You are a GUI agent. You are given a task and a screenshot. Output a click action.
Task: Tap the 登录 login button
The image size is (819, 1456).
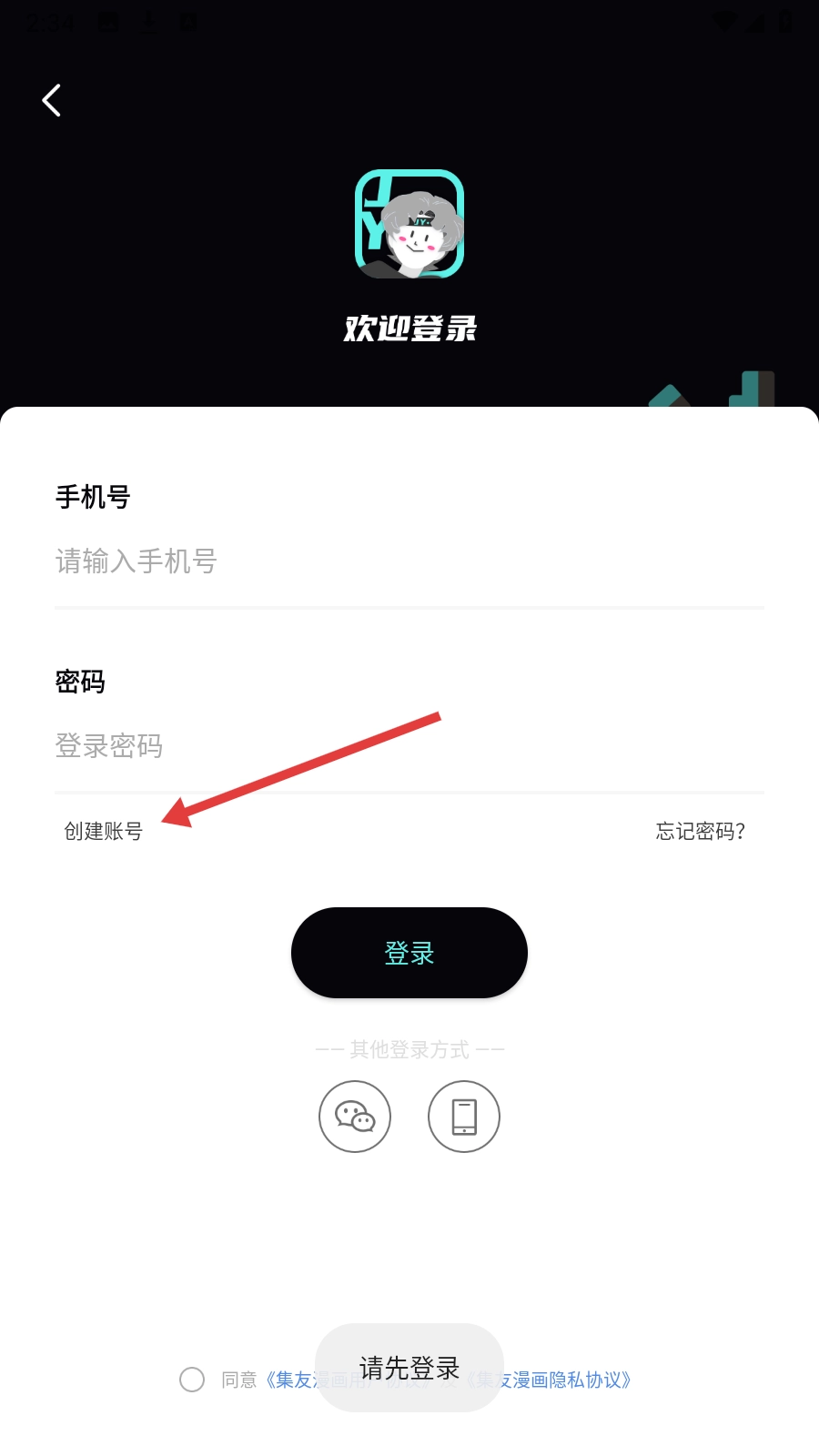[409, 953]
